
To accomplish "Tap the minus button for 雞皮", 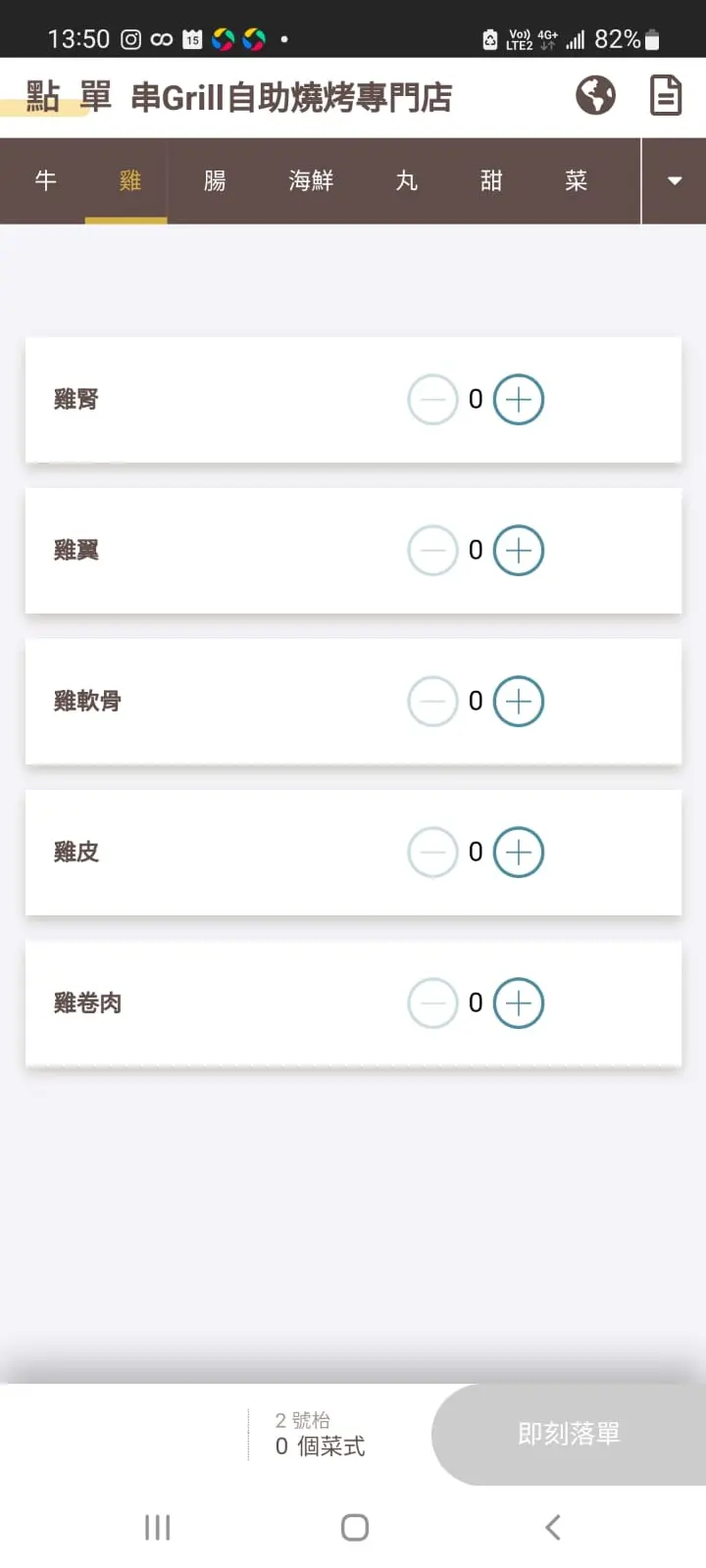I will click(432, 853).
